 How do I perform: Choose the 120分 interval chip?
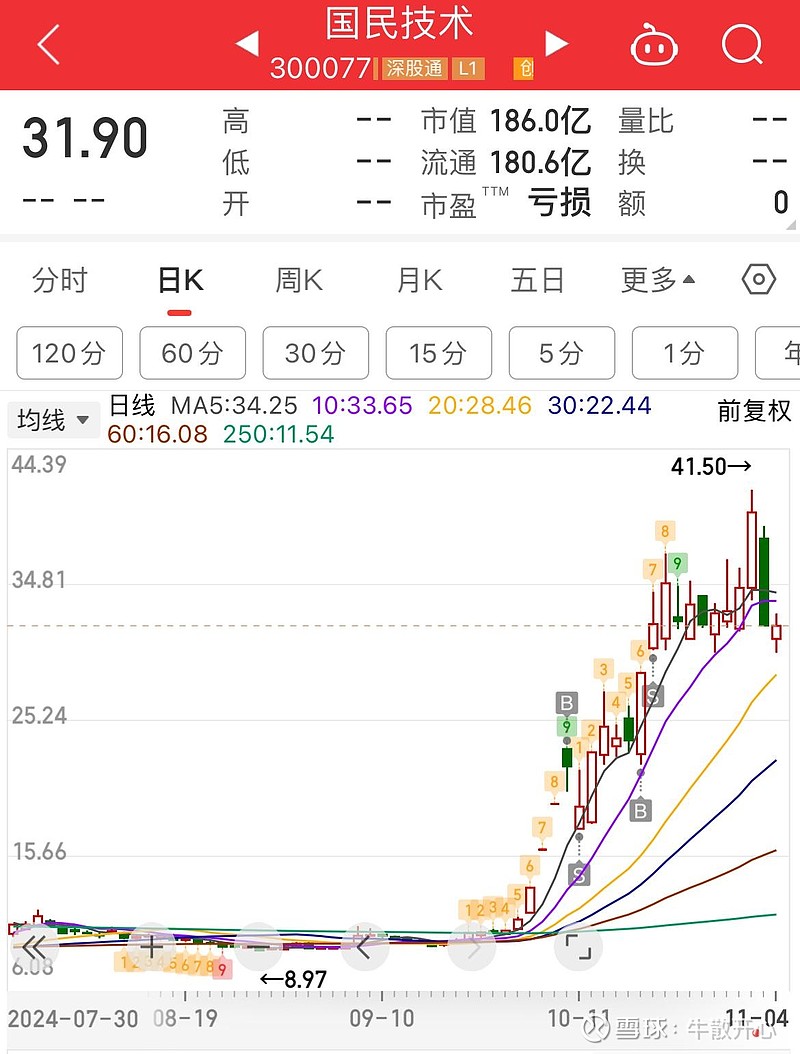69,353
